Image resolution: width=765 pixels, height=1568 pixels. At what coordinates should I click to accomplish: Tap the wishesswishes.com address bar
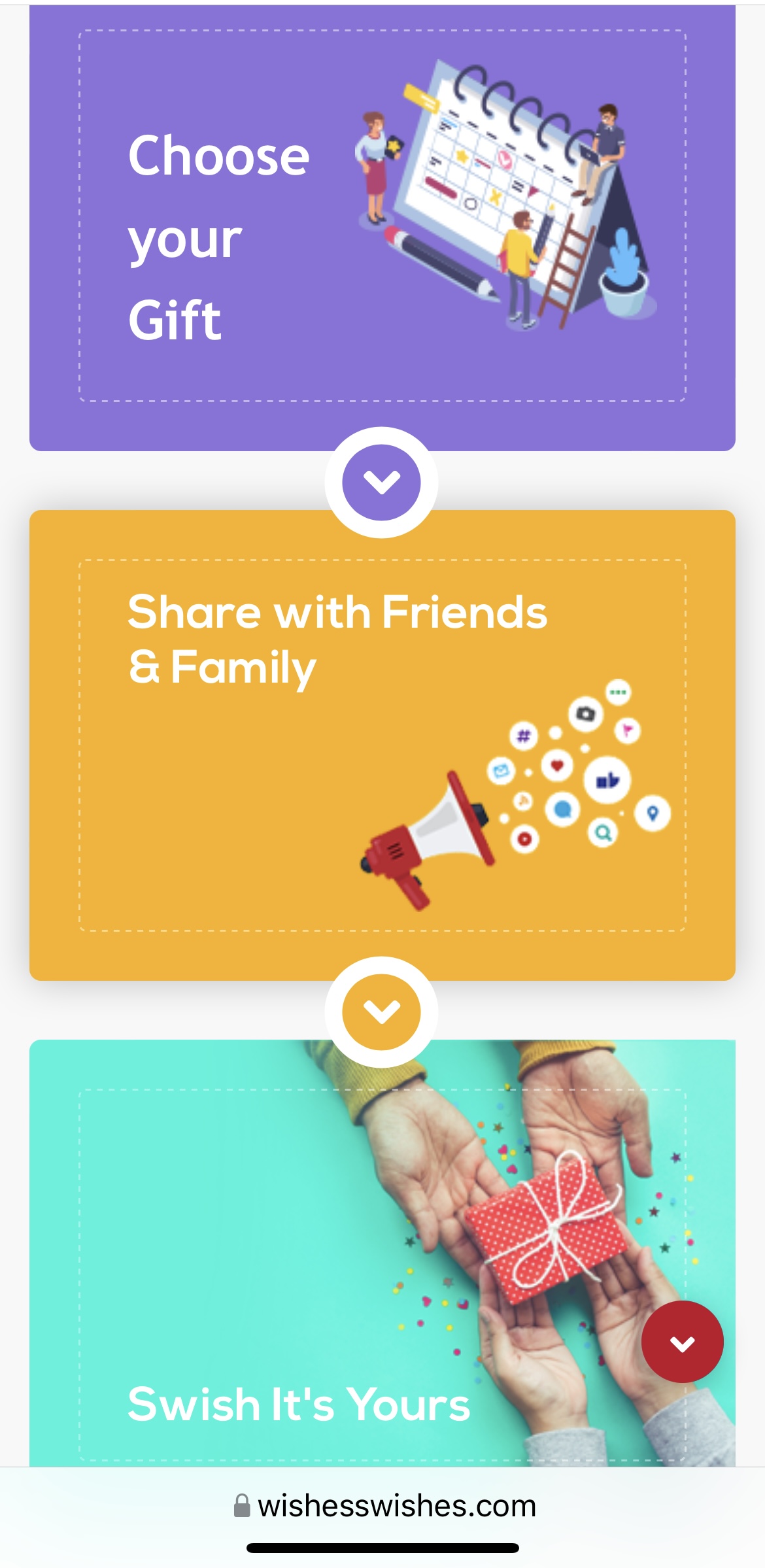(384, 1505)
